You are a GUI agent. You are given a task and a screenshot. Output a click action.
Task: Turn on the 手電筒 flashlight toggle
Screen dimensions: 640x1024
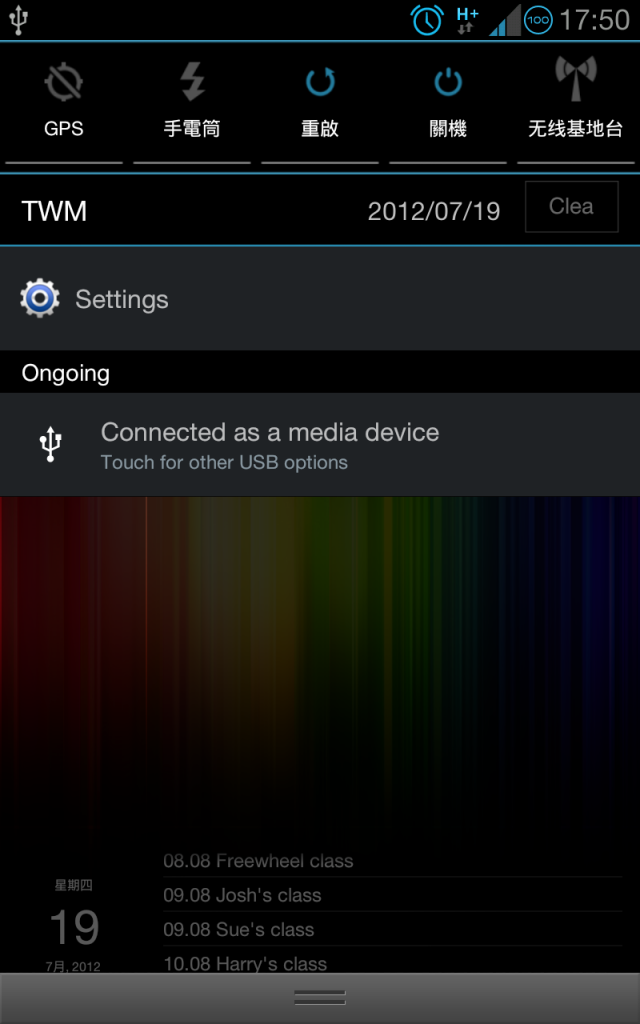[x=192, y=103]
